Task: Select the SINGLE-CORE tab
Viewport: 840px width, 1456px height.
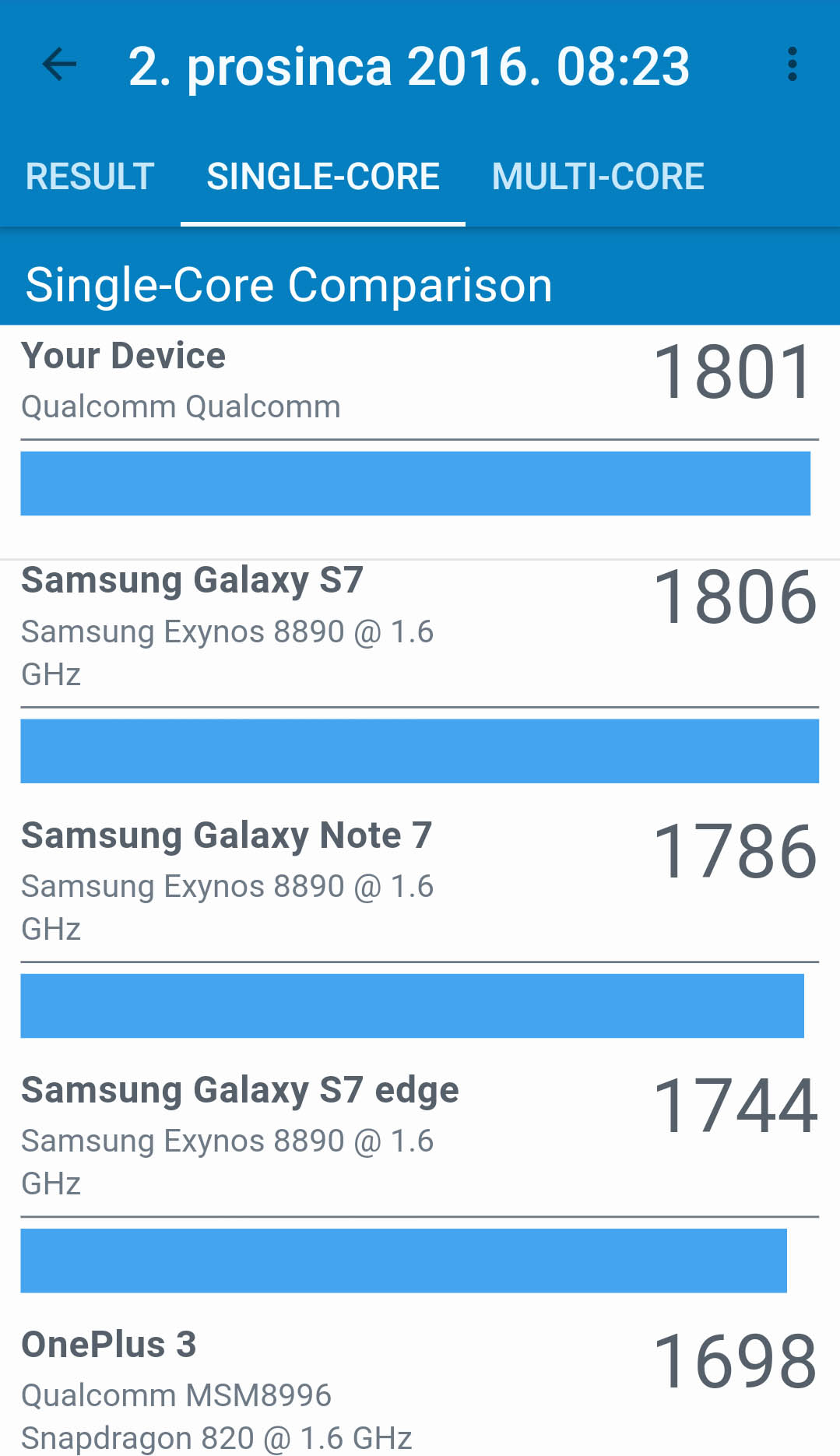Action: point(323,176)
